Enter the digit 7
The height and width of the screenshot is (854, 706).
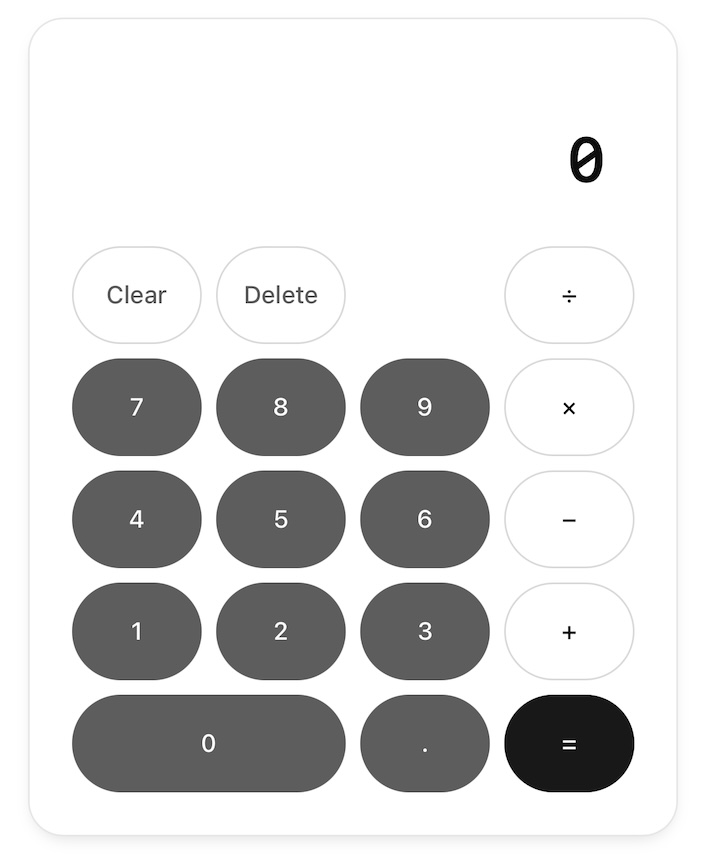pos(137,407)
